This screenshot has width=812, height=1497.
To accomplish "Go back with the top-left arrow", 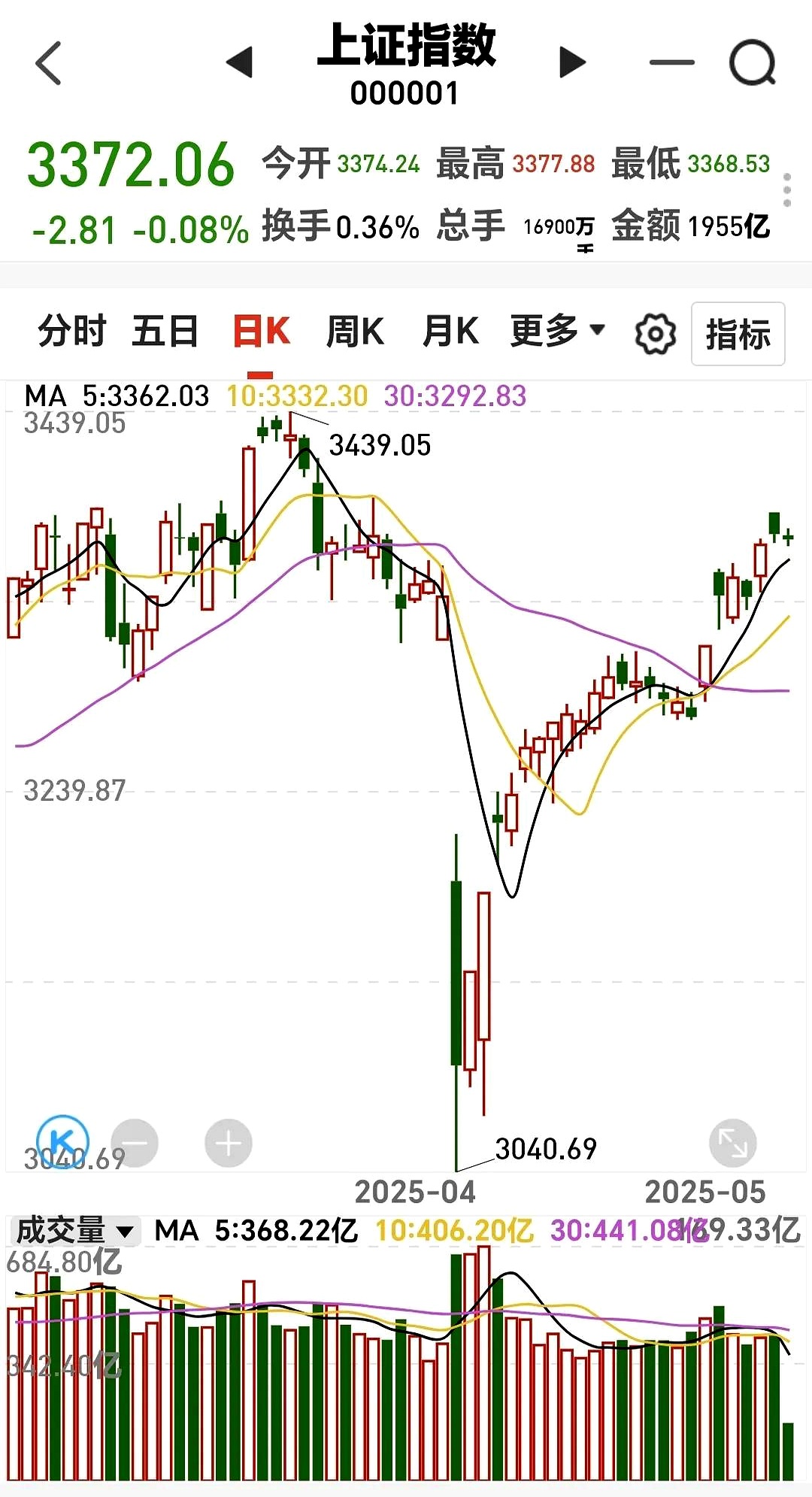I will pos(49,64).
